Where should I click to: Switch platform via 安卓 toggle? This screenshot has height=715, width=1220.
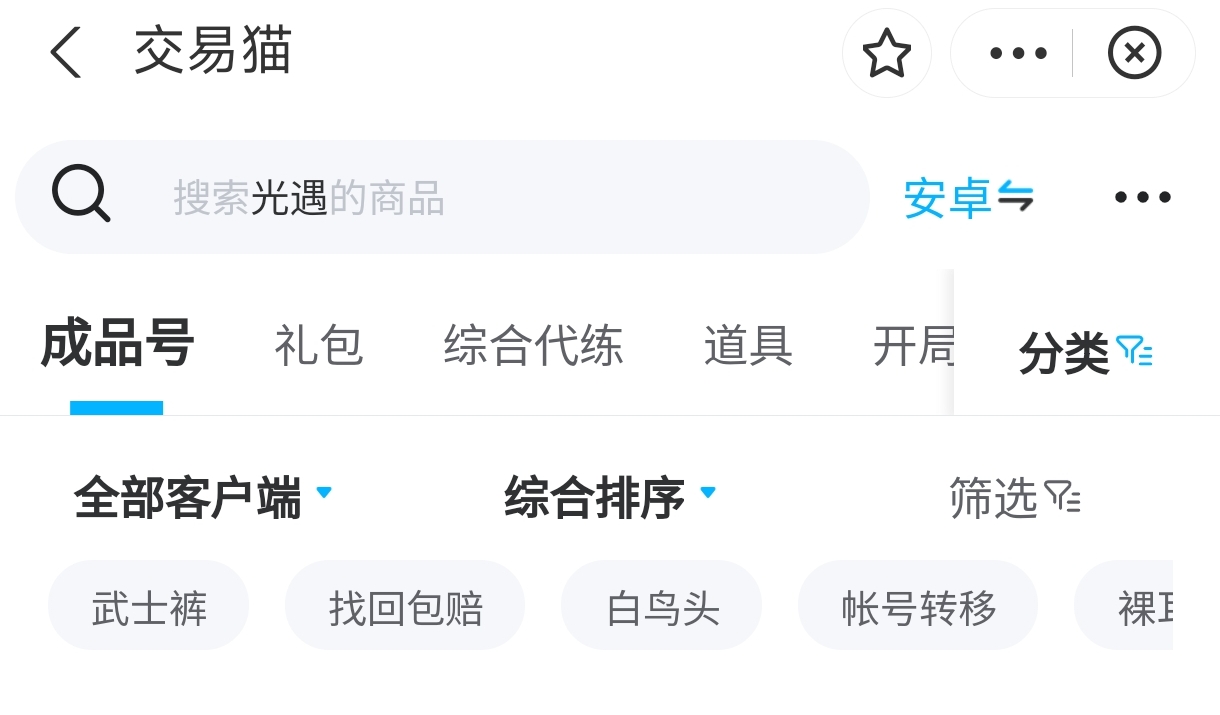click(x=967, y=198)
